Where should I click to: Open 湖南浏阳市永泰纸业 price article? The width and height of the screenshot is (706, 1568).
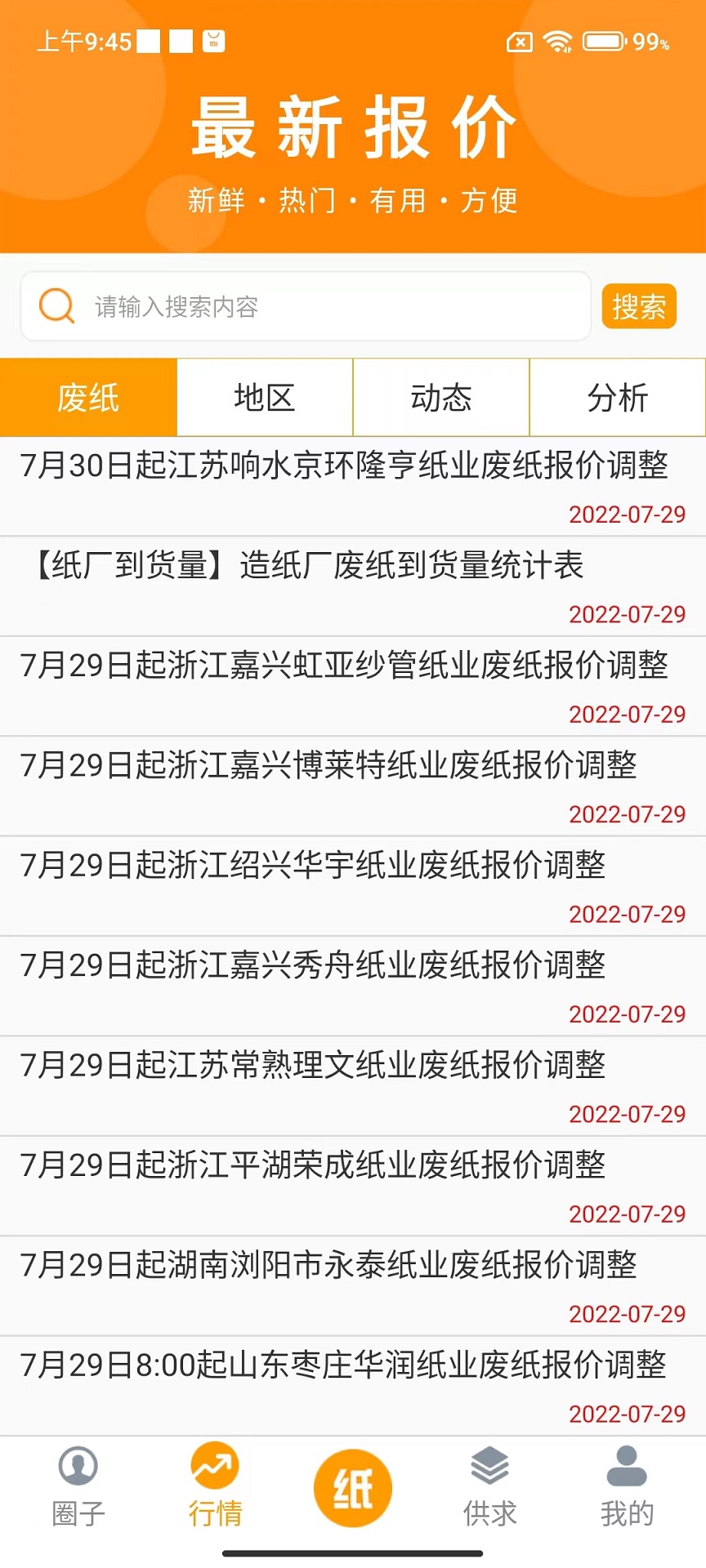pyautogui.click(x=328, y=1266)
